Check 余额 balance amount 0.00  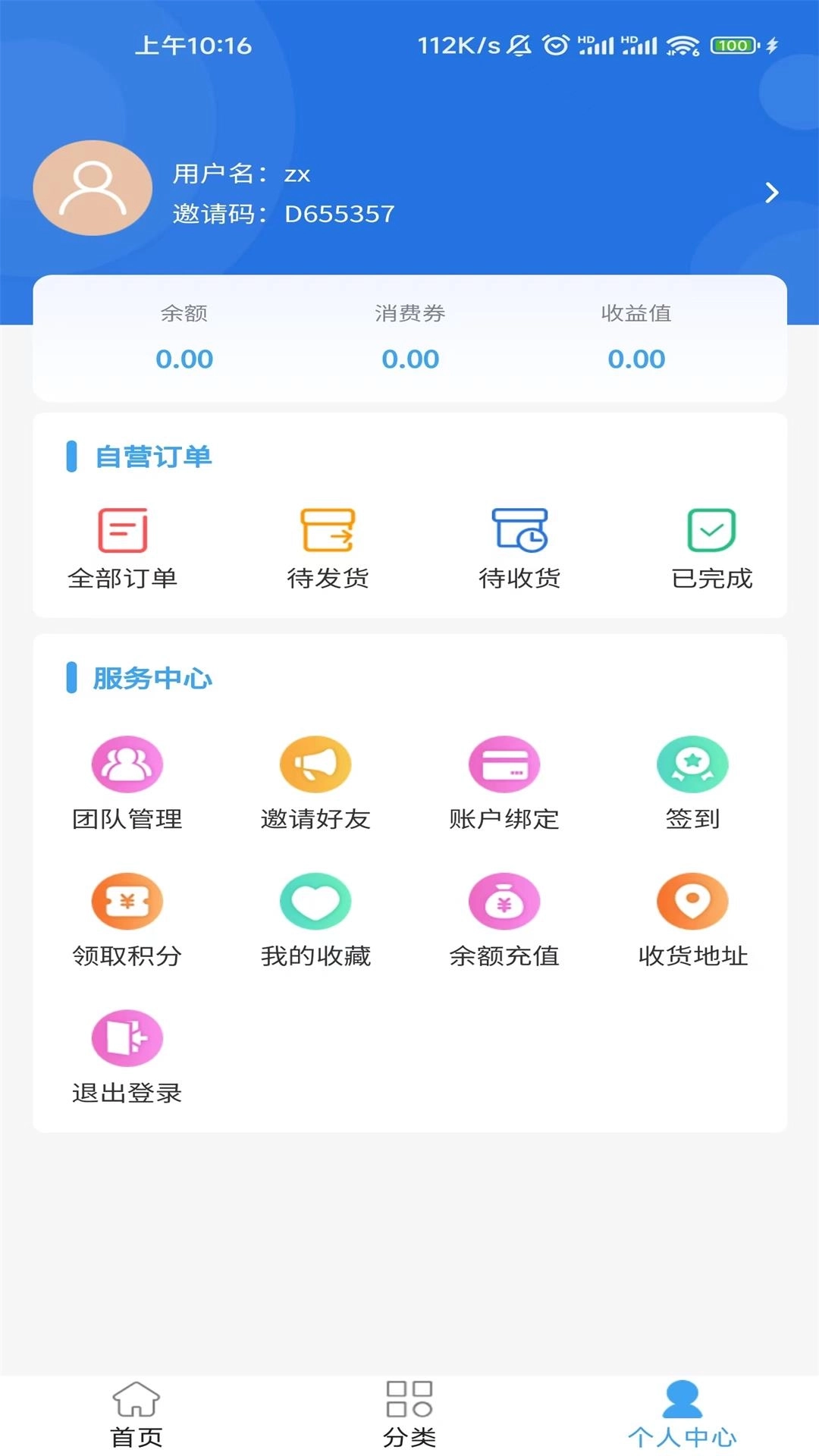tap(186, 359)
